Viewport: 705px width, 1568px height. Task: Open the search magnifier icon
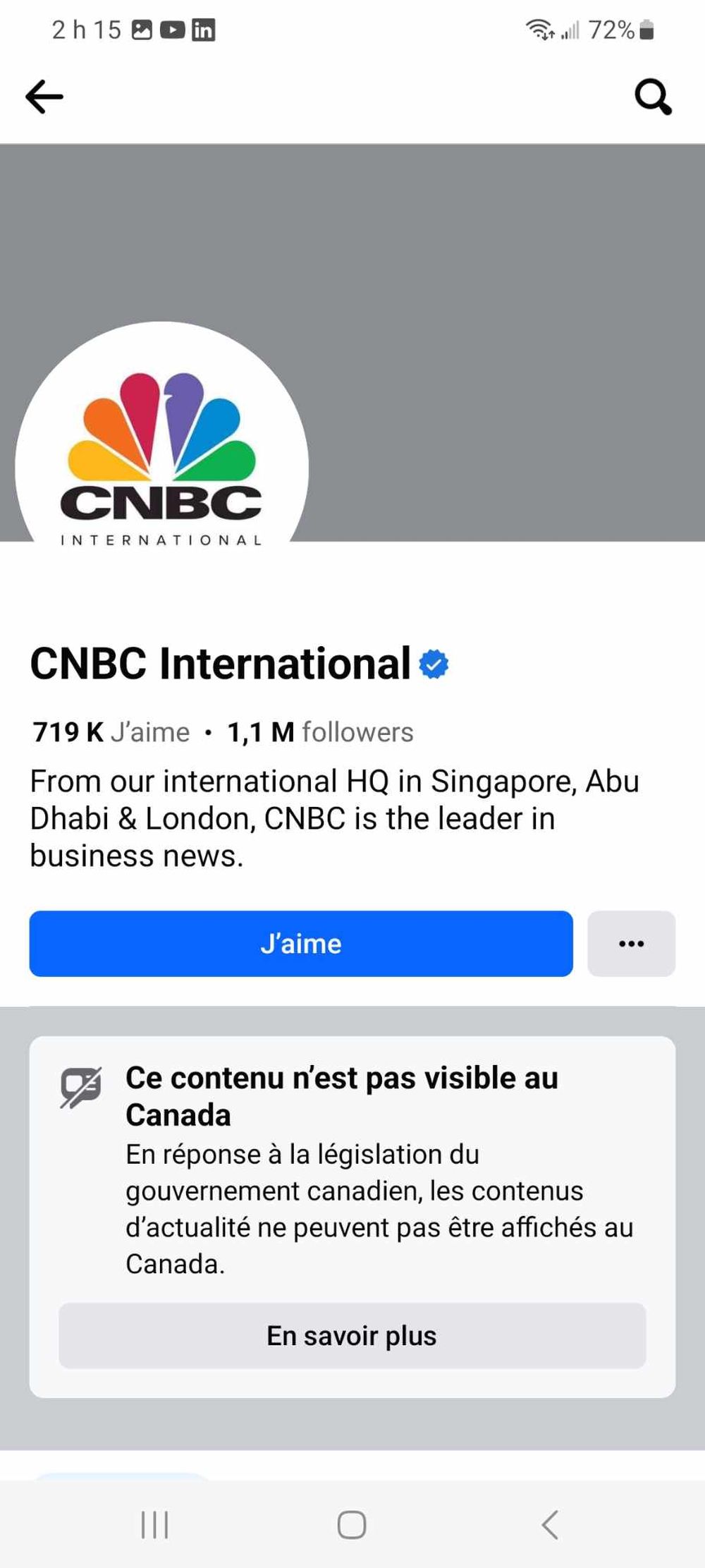[653, 97]
